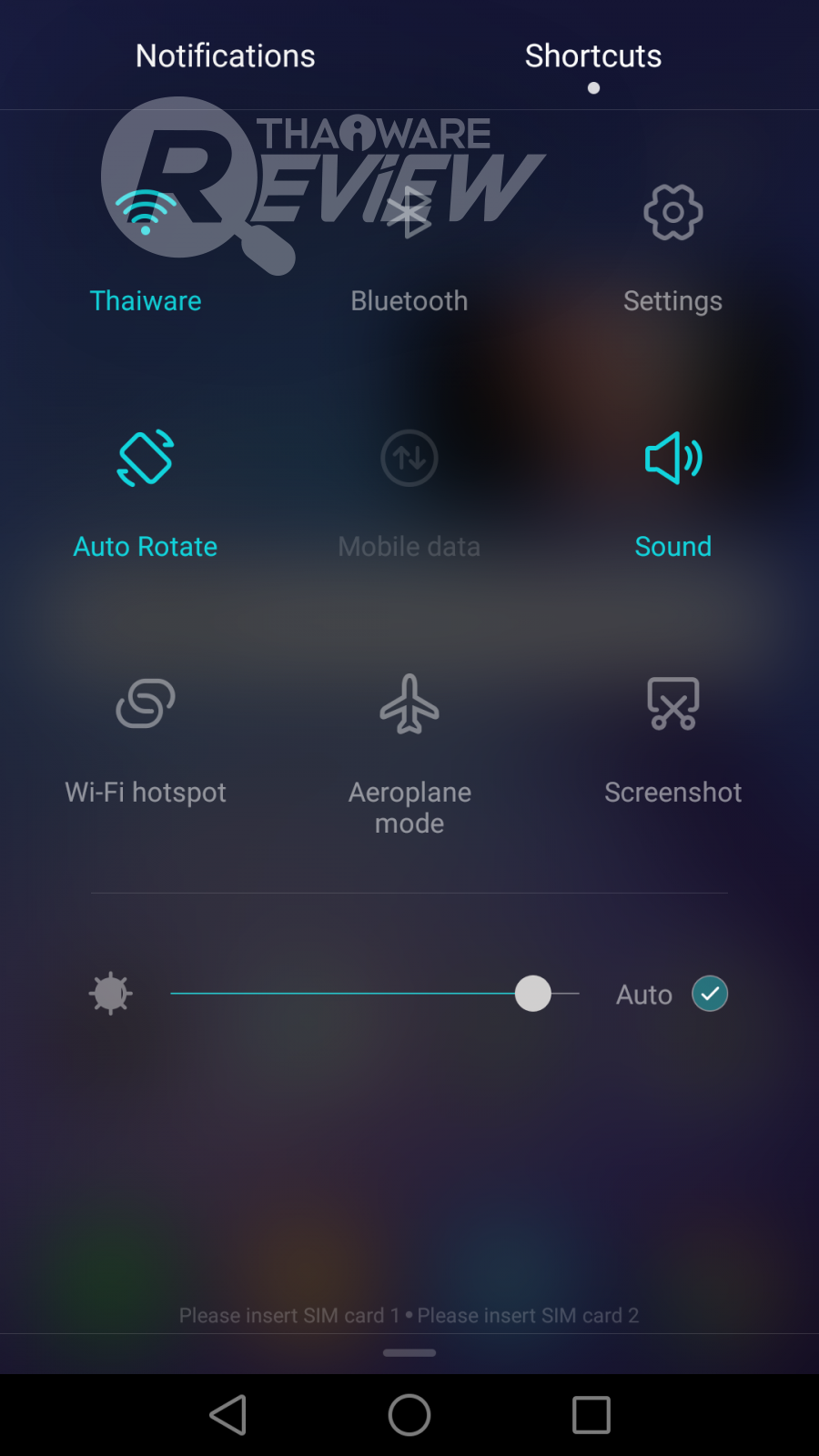Open Settings from the shortcuts panel
The height and width of the screenshot is (1456, 819).
pyautogui.click(x=672, y=214)
